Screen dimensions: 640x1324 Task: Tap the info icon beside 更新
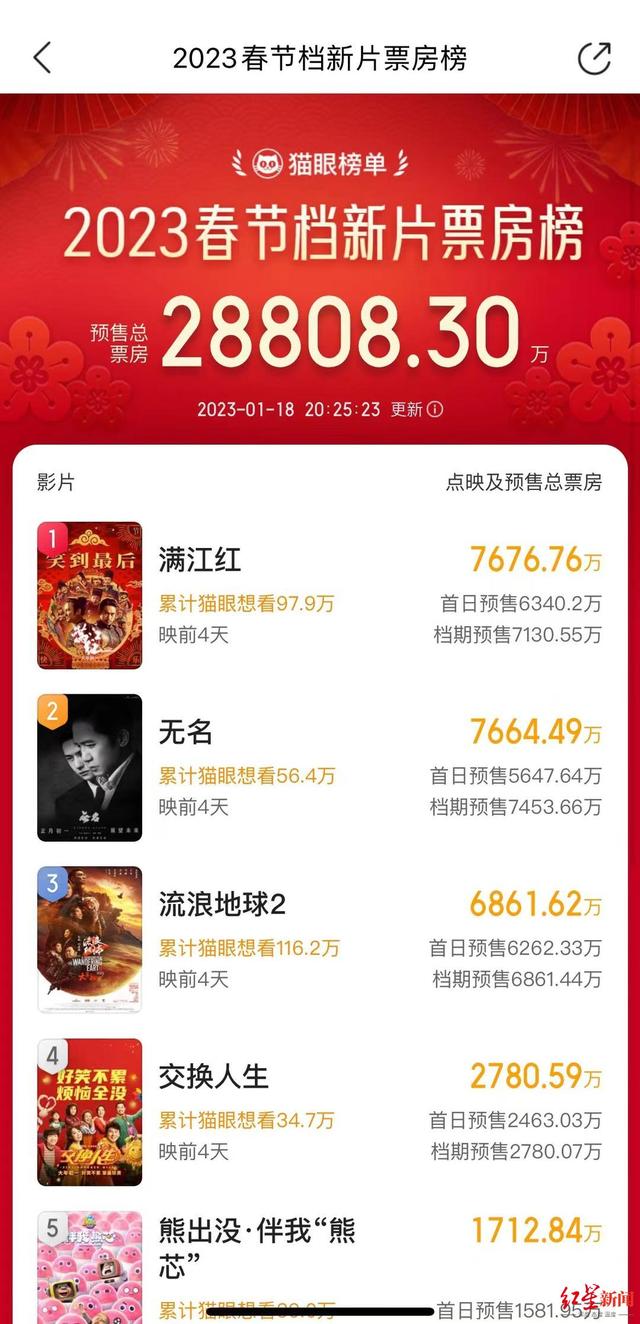coord(434,409)
